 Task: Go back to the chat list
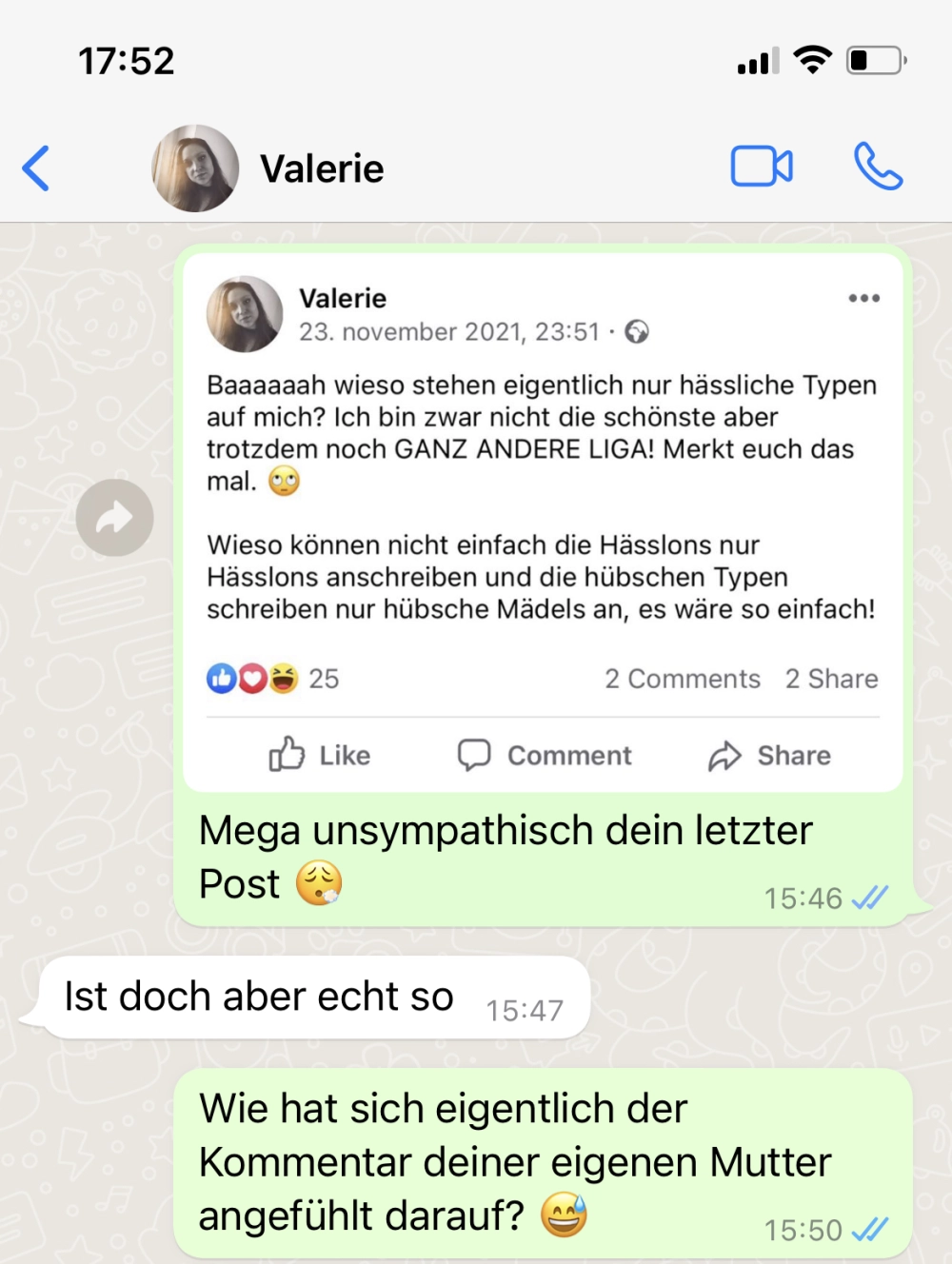coord(36,168)
